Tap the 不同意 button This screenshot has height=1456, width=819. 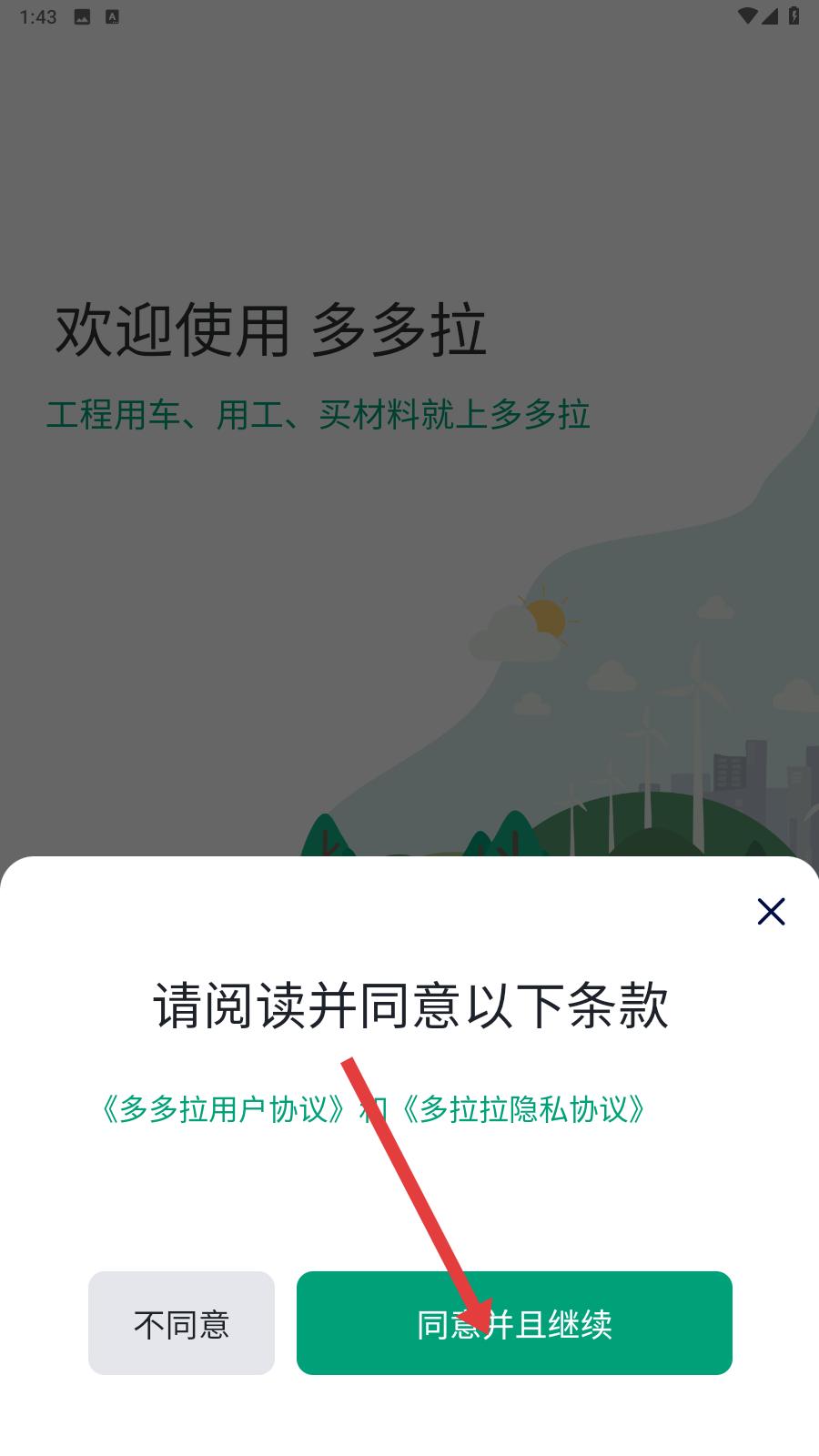coord(181,1323)
